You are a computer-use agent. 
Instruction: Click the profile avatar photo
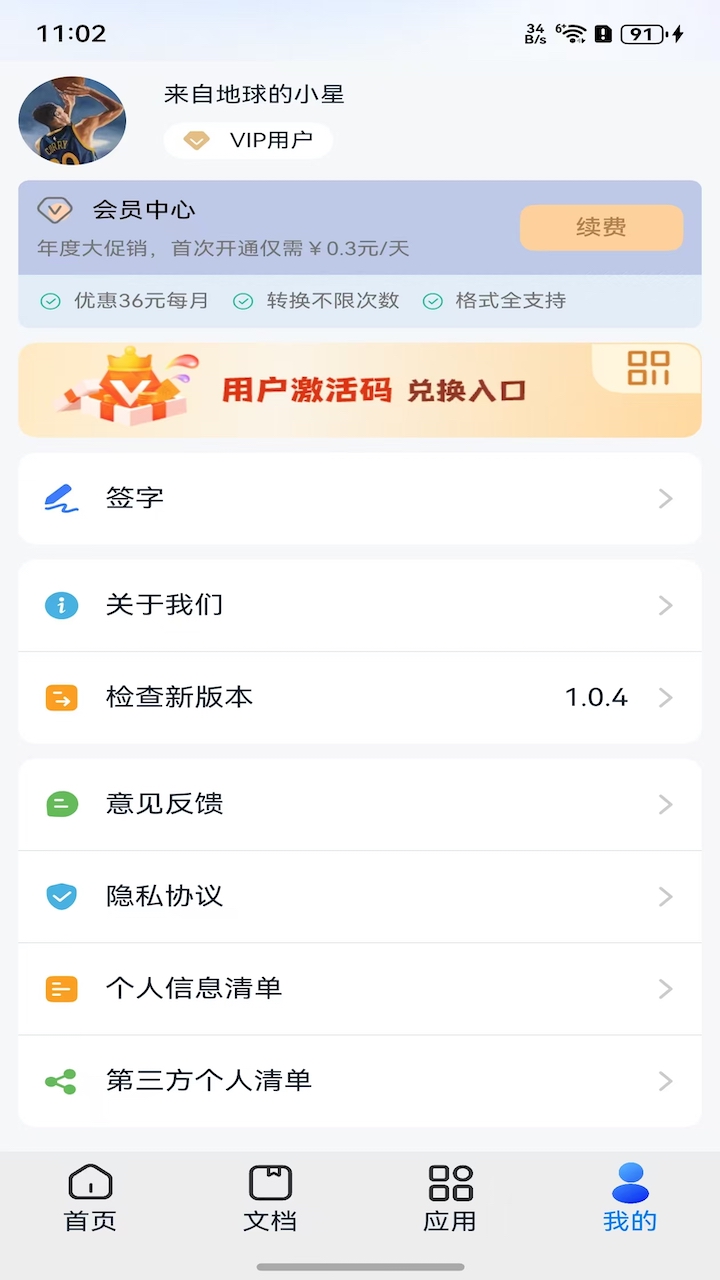[x=71, y=120]
